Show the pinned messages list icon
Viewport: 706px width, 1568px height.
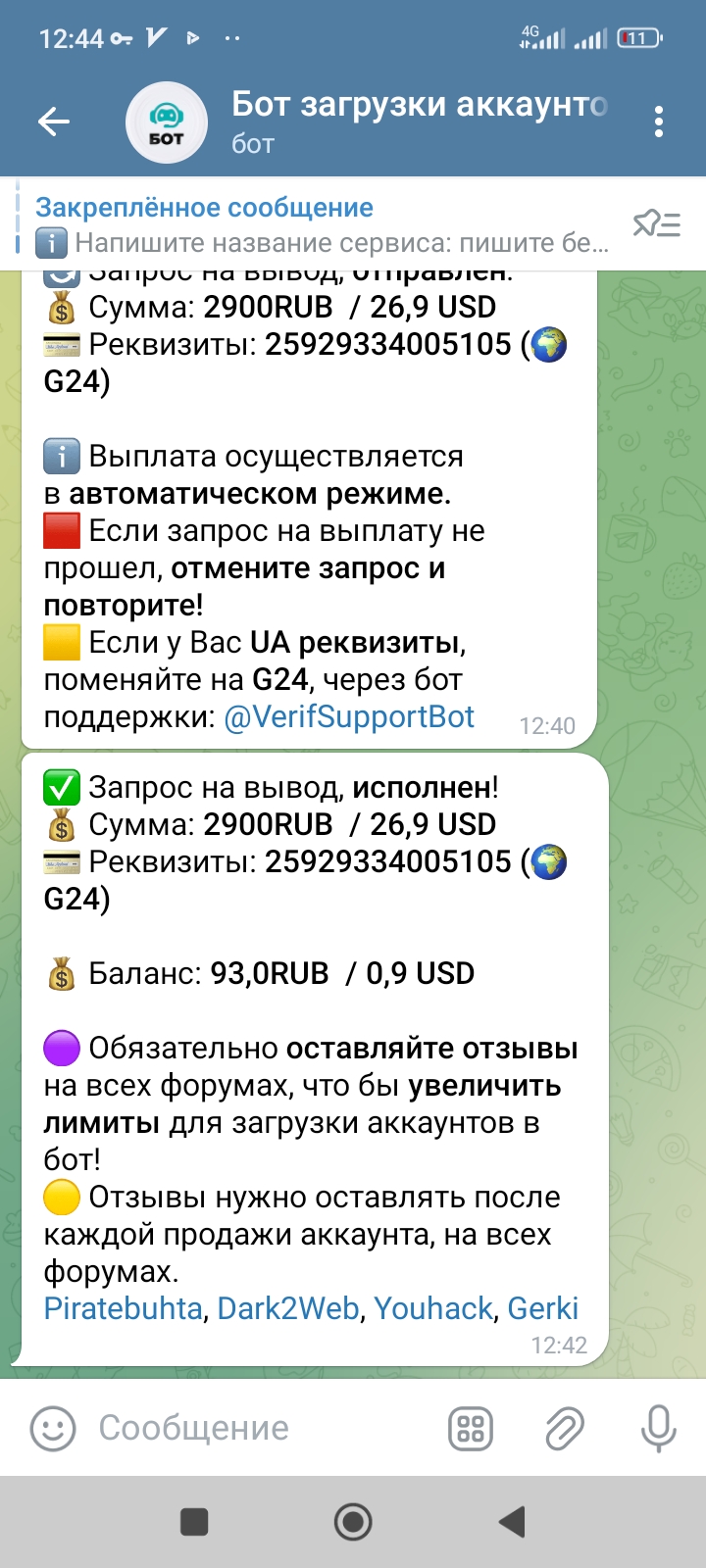(x=656, y=224)
